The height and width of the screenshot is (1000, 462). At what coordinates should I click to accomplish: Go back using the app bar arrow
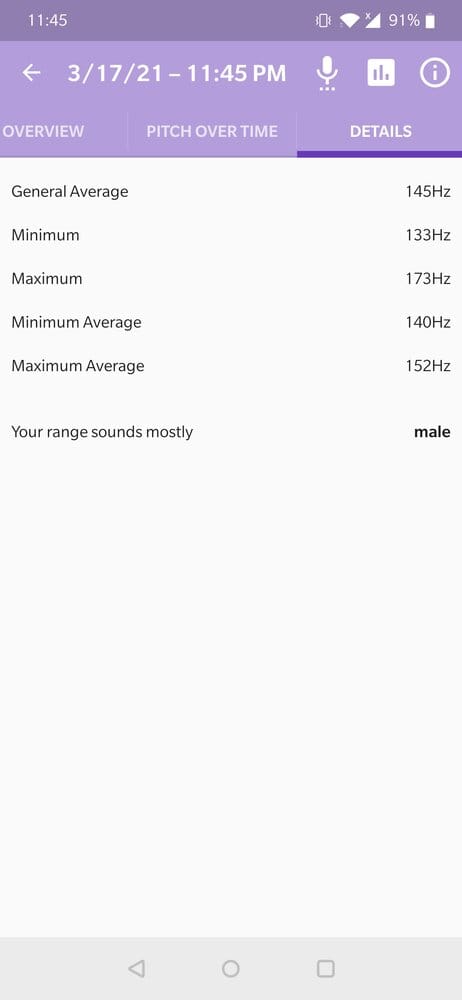pyautogui.click(x=31, y=73)
